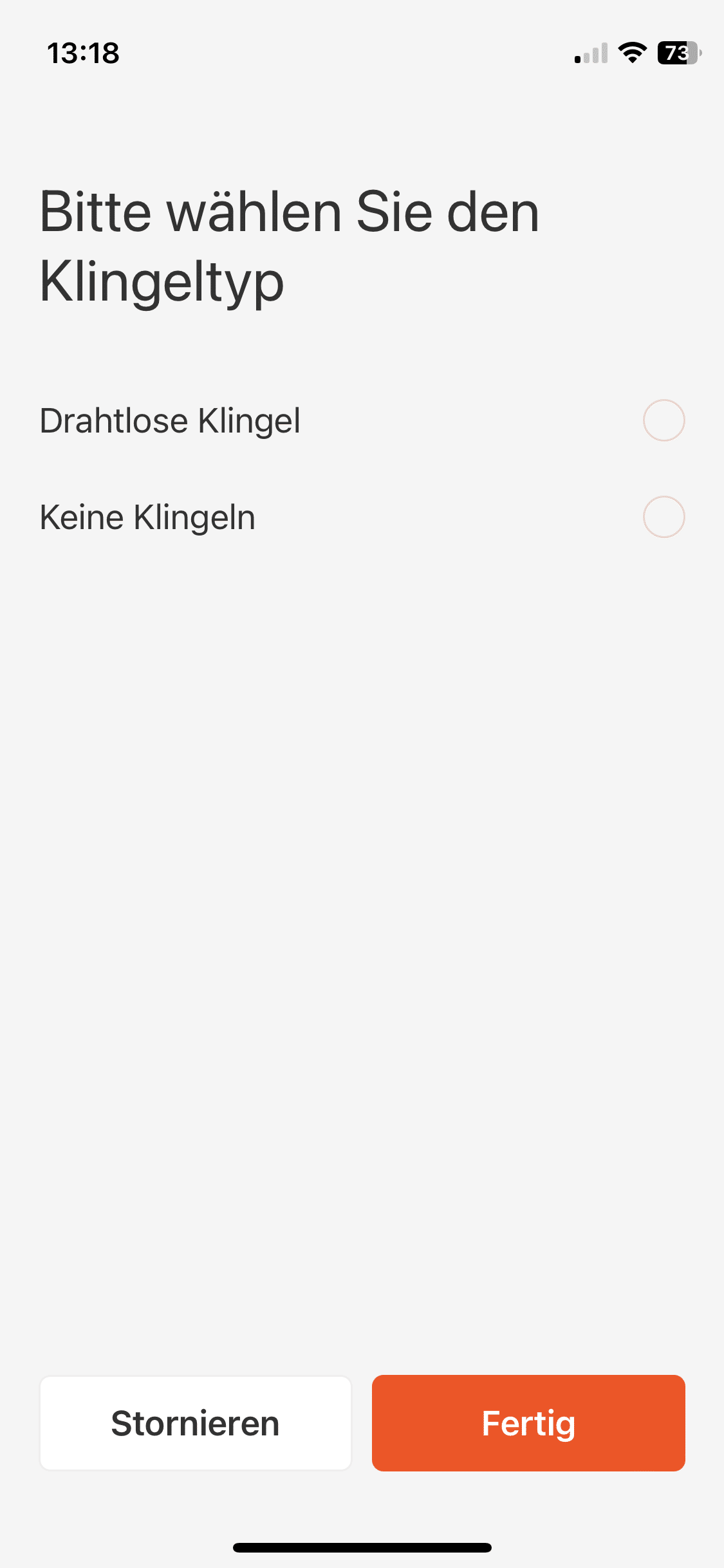
Task: Select the Drahtlose Klingel option
Action: pyautogui.click(x=664, y=420)
